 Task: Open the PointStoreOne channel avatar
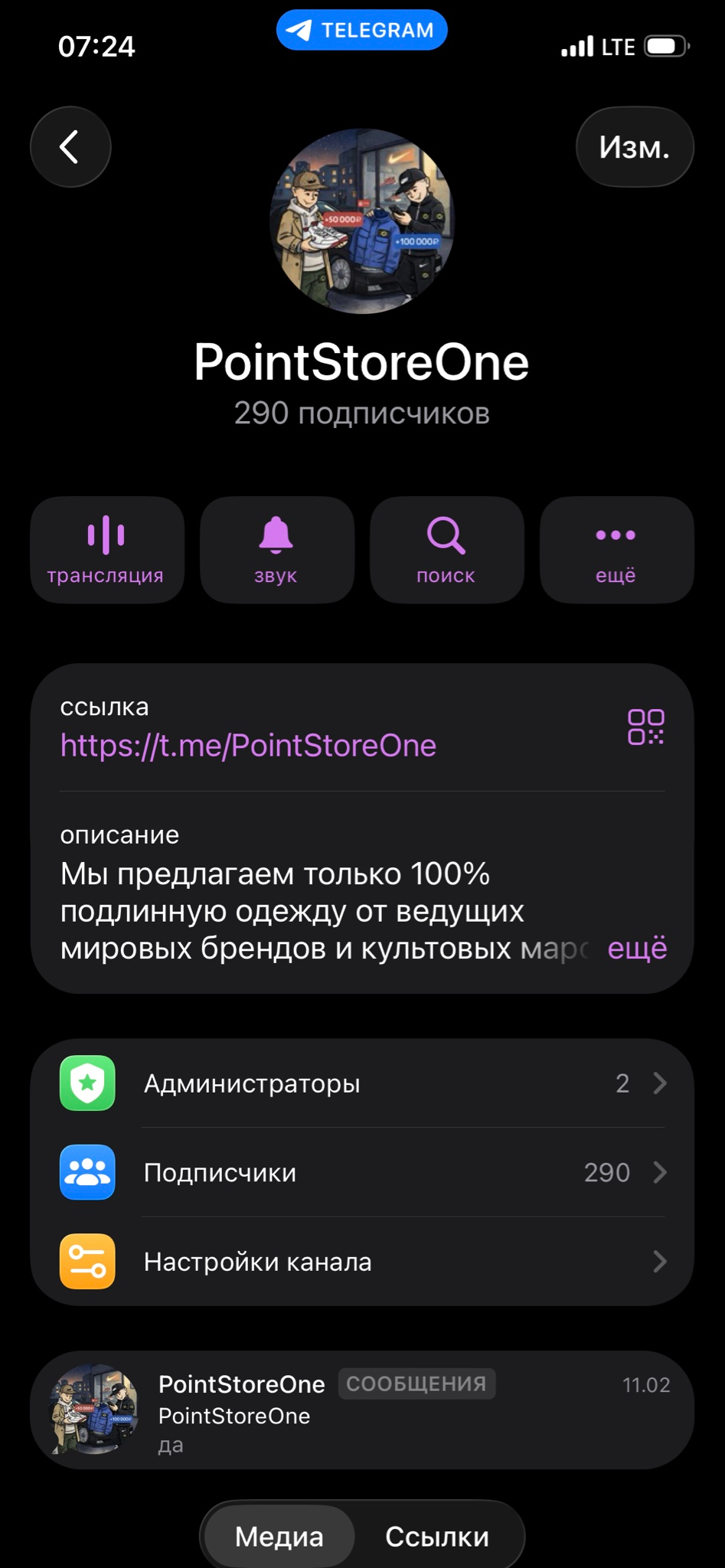point(362,221)
